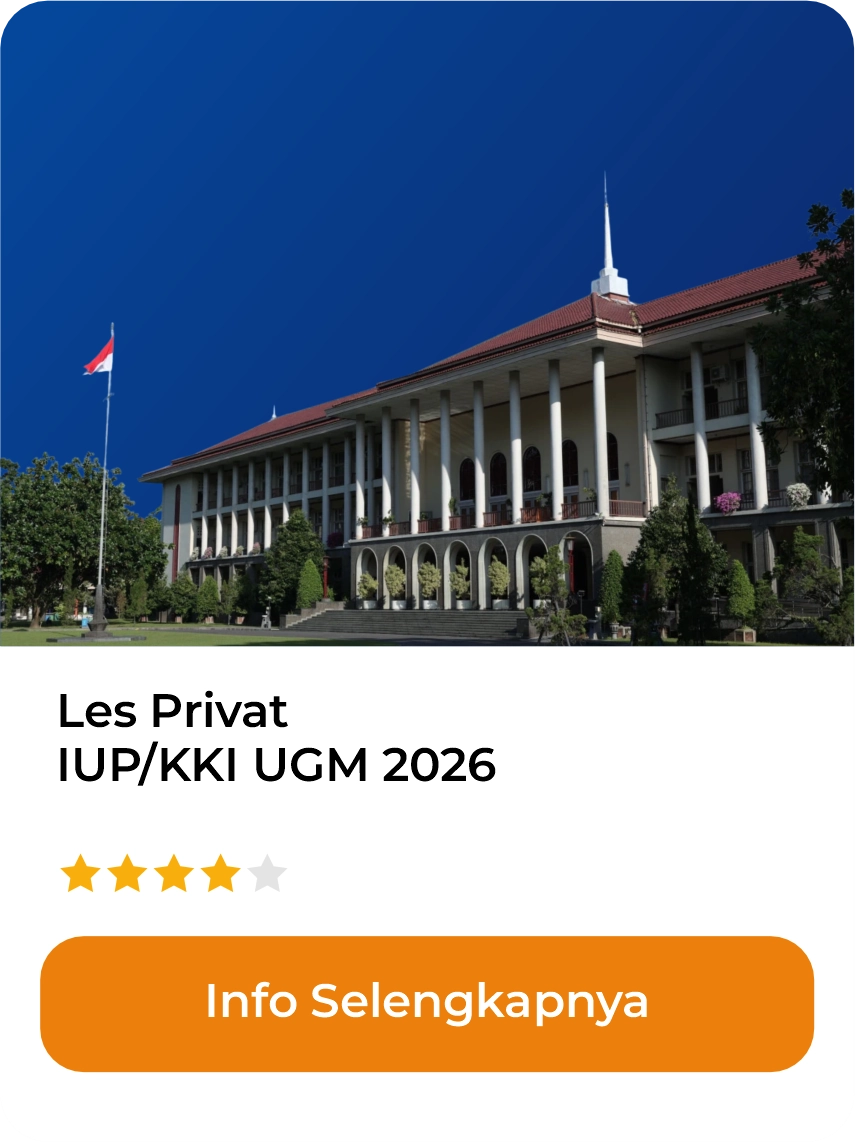Use the star rating slider to set four stars
Image resolution: width=855 pixels, height=1142 pixels.
(x=219, y=872)
